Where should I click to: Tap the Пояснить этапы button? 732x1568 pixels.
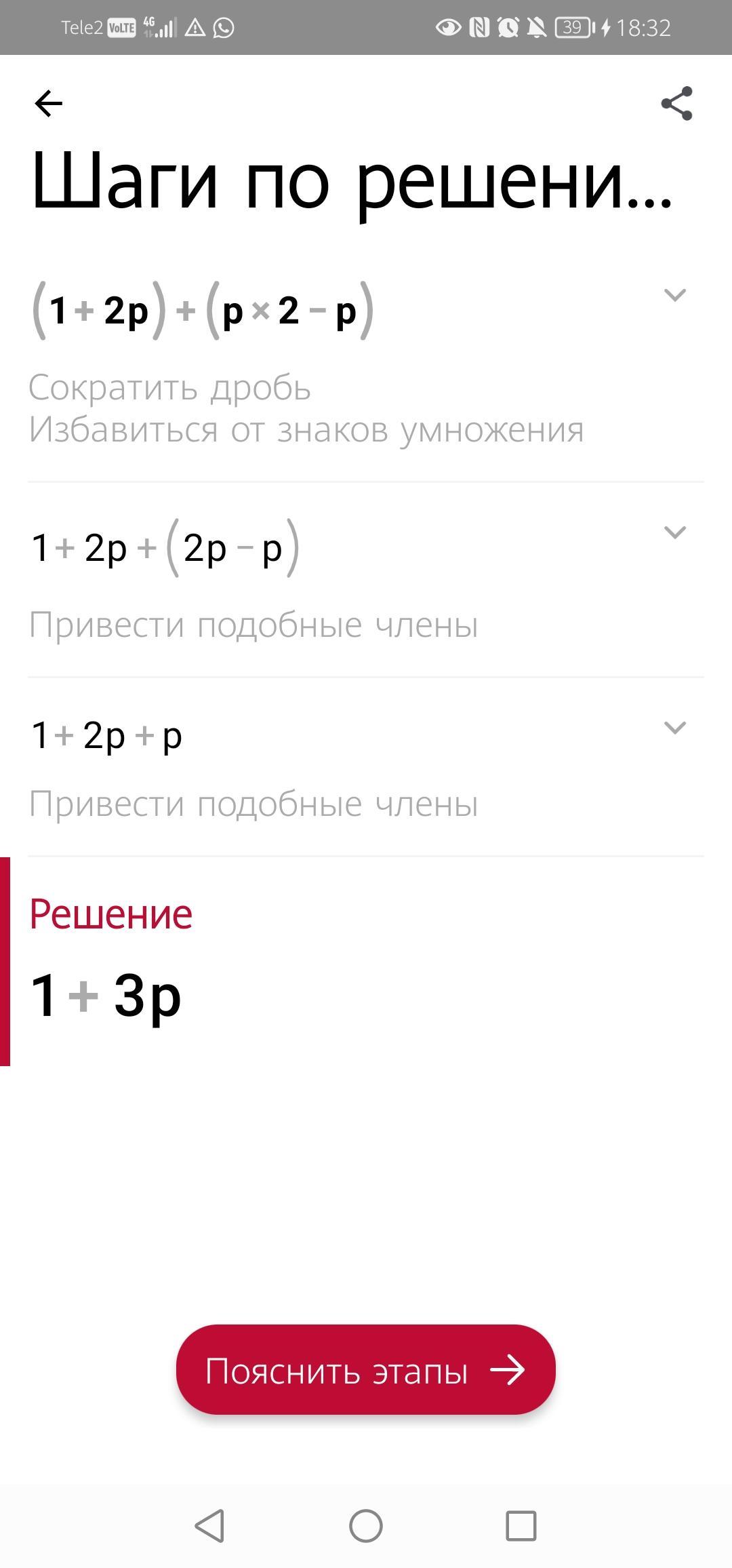(x=365, y=1371)
